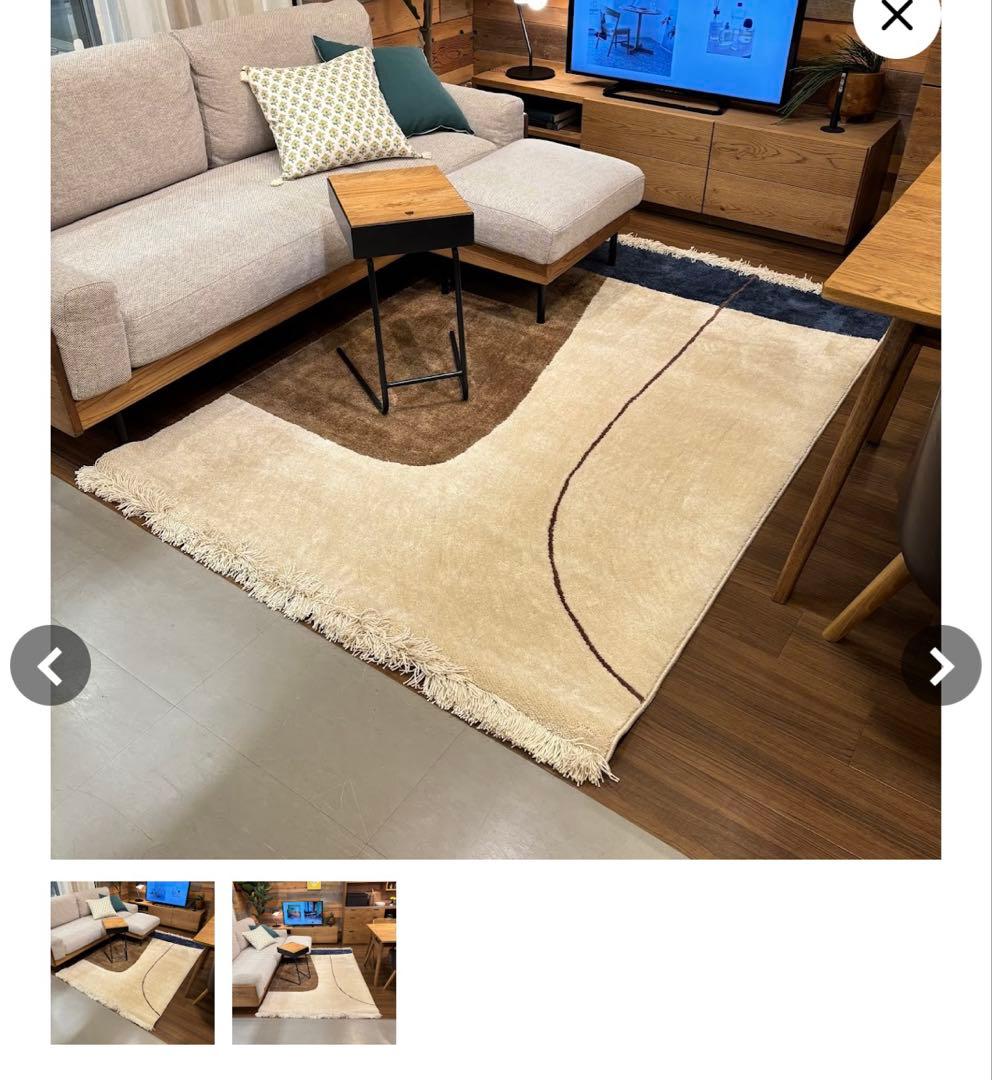
Task: Select the first rug thumbnail
Action: pos(132,962)
